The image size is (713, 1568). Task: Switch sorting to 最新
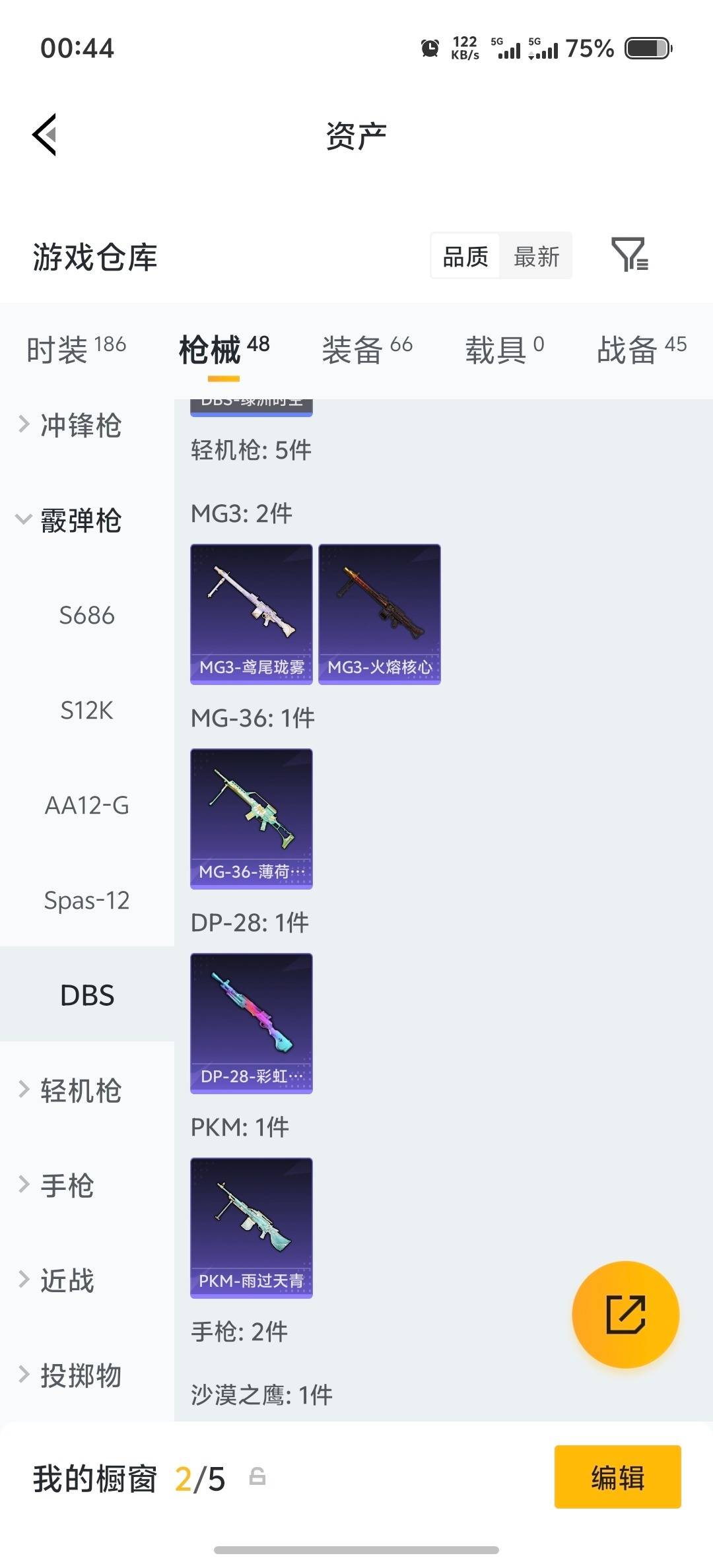pos(536,256)
